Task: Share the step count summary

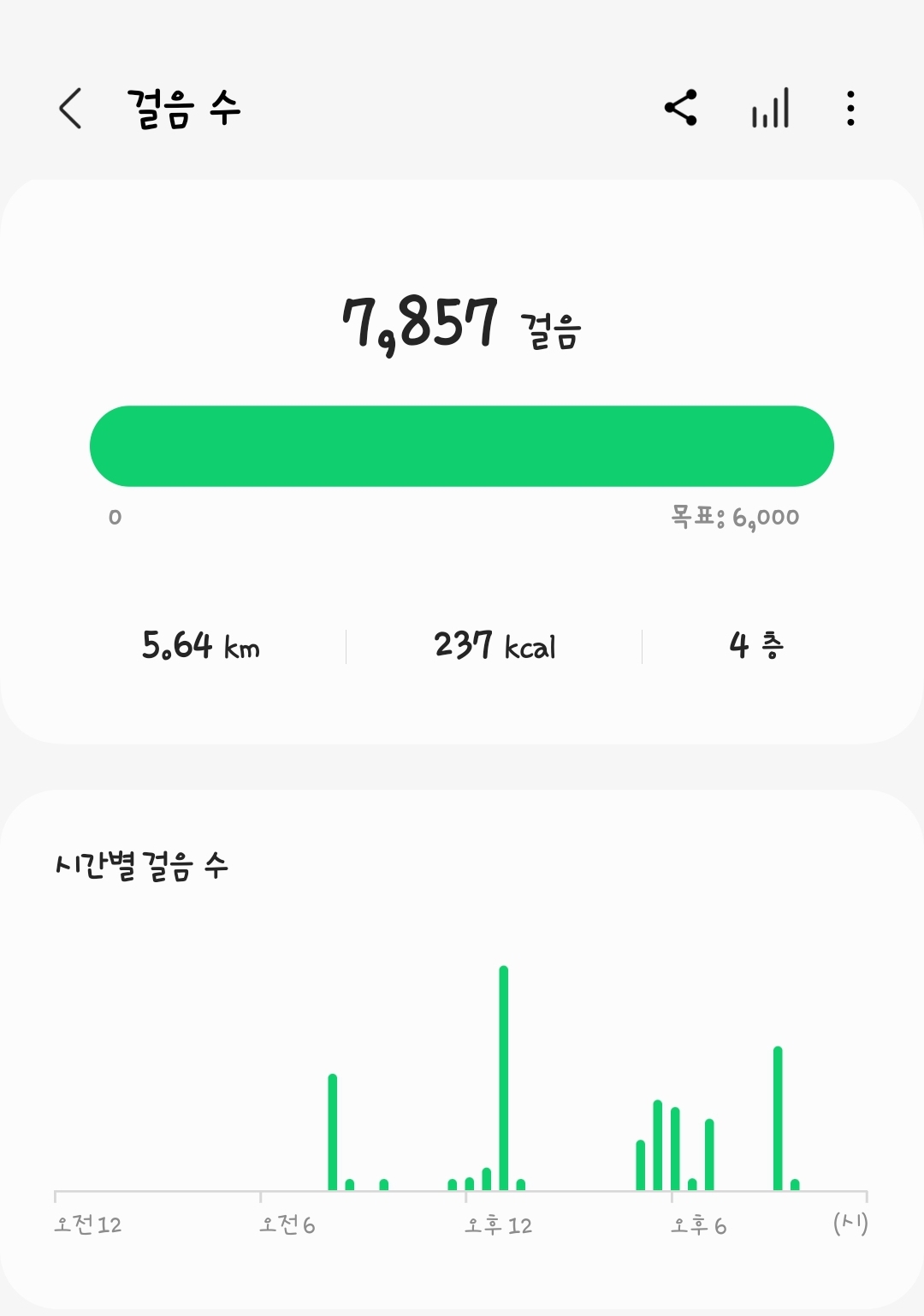Action: tap(681, 109)
